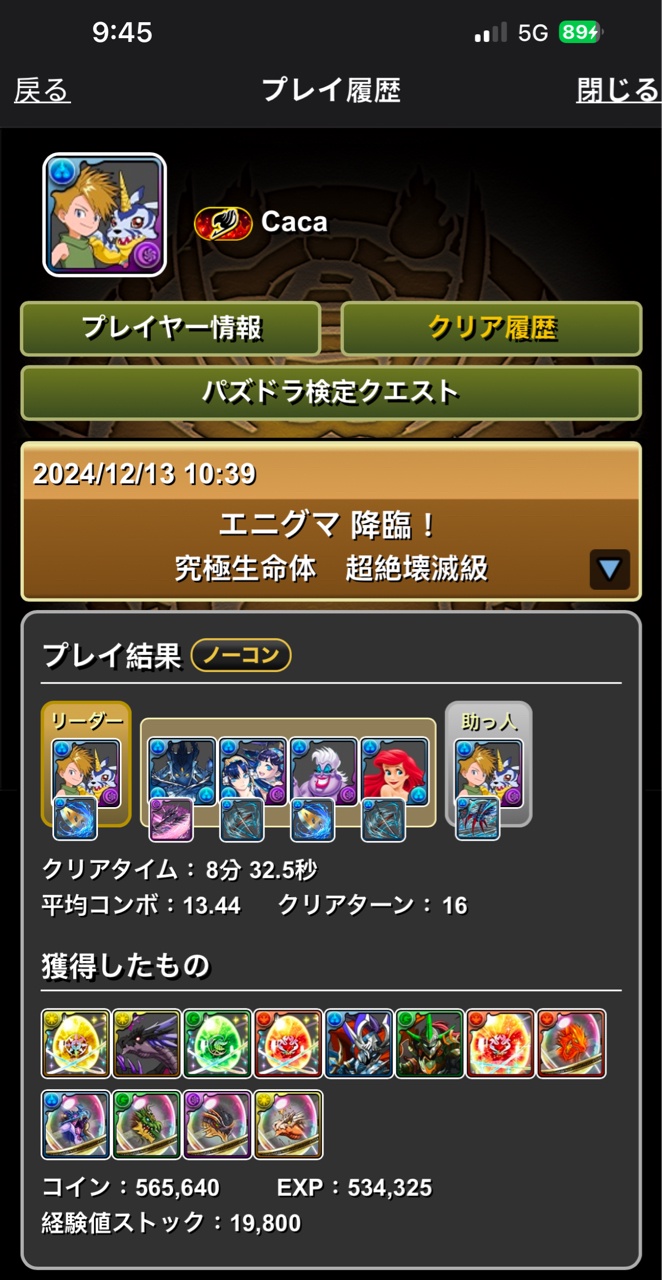This screenshot has width=662, height=1280.
Task: Close the play history with 閉じる
Action: pos(617,91)
